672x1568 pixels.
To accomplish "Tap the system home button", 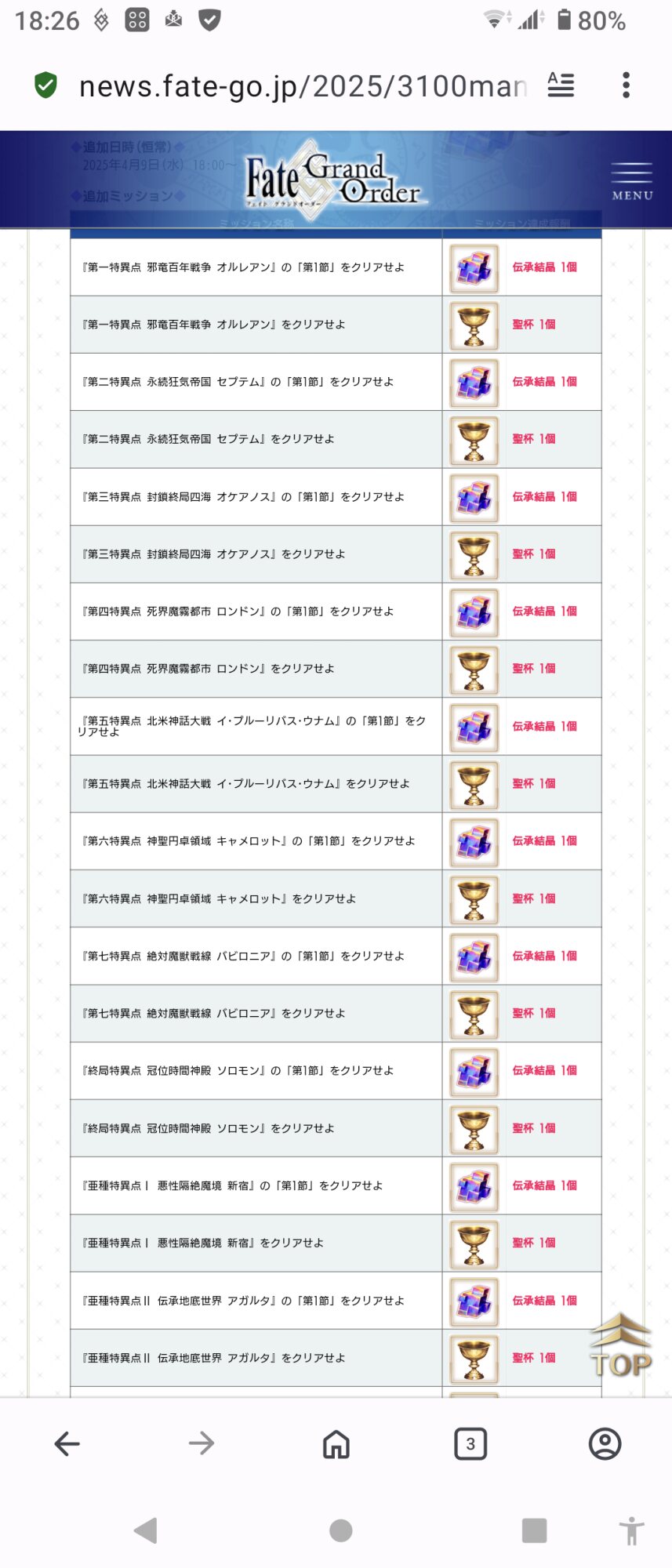I will click(x=341, y=1530).
